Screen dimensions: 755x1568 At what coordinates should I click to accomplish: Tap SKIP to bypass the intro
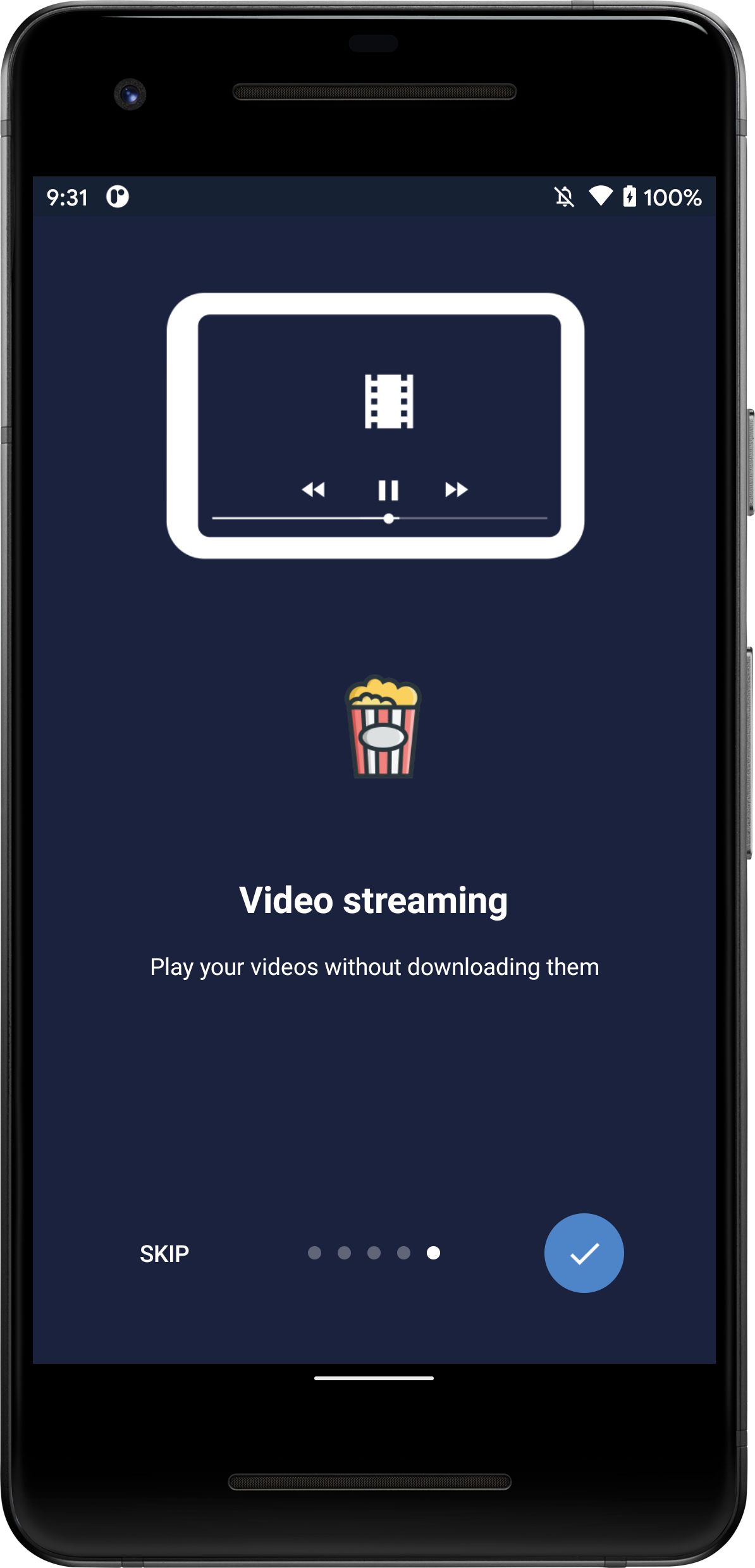point(164,1254)
